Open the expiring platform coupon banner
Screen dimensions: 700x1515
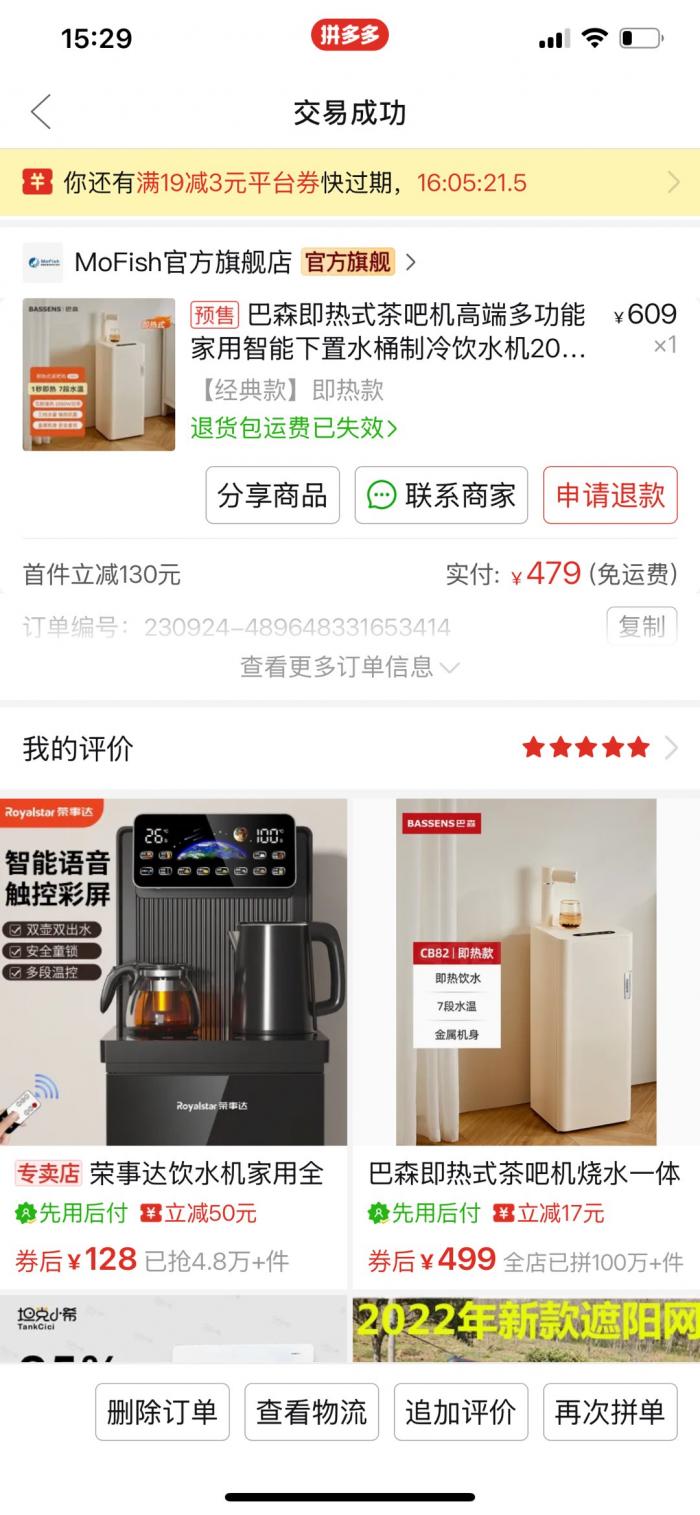pos(350,183)
